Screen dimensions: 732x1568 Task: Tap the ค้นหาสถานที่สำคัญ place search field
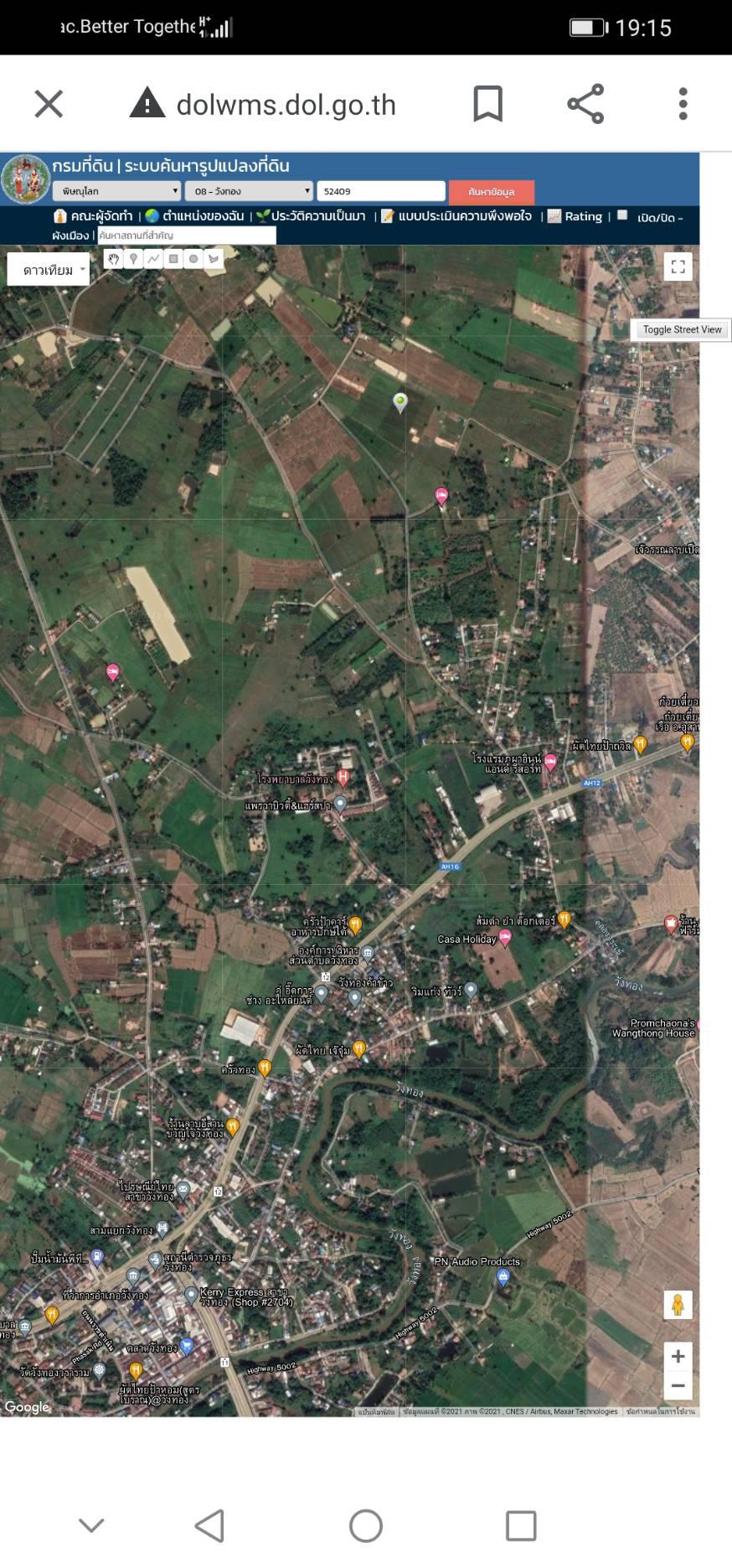pos(187,235)
